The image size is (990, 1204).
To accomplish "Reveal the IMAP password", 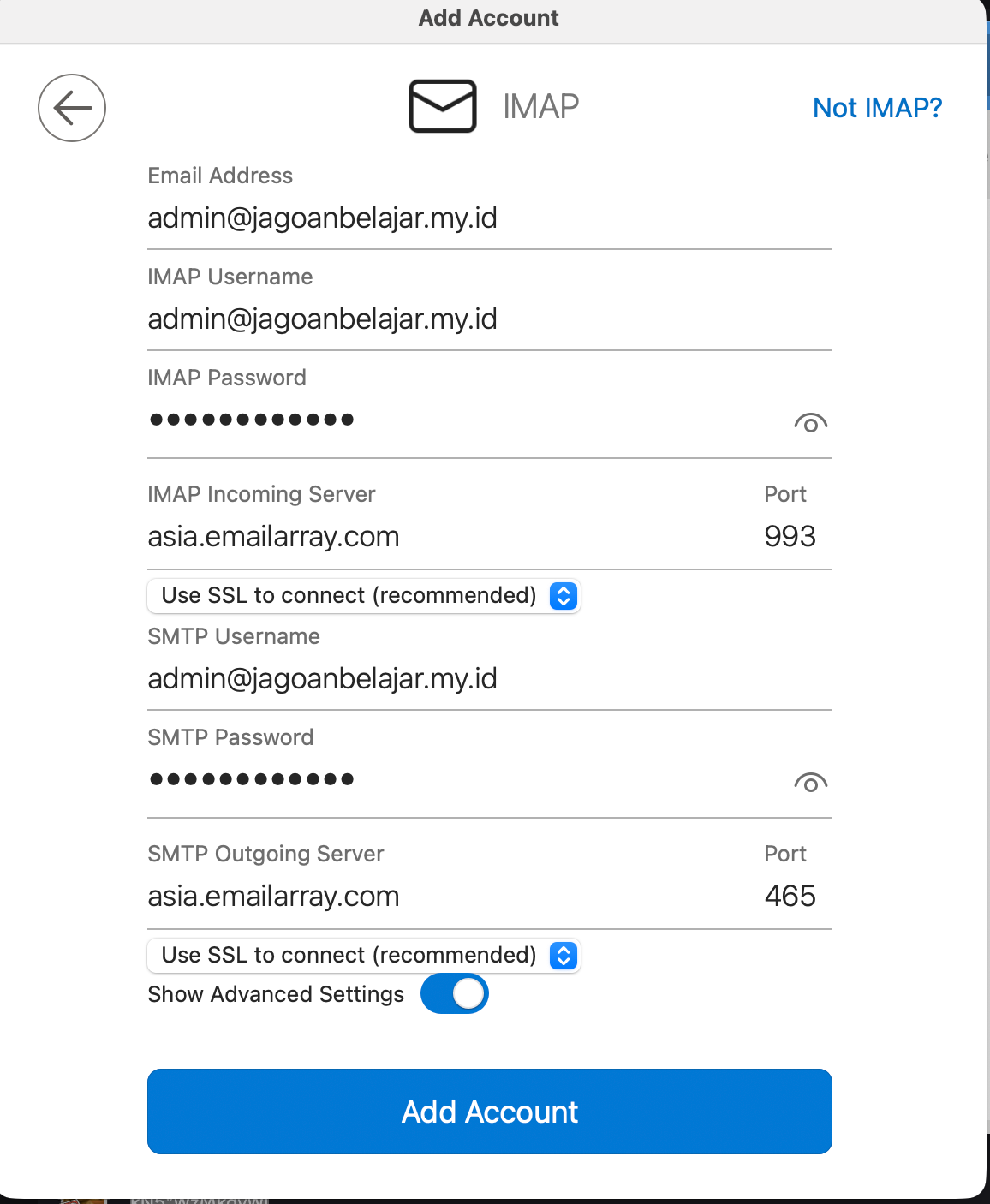I will click(x=810, y=423).
